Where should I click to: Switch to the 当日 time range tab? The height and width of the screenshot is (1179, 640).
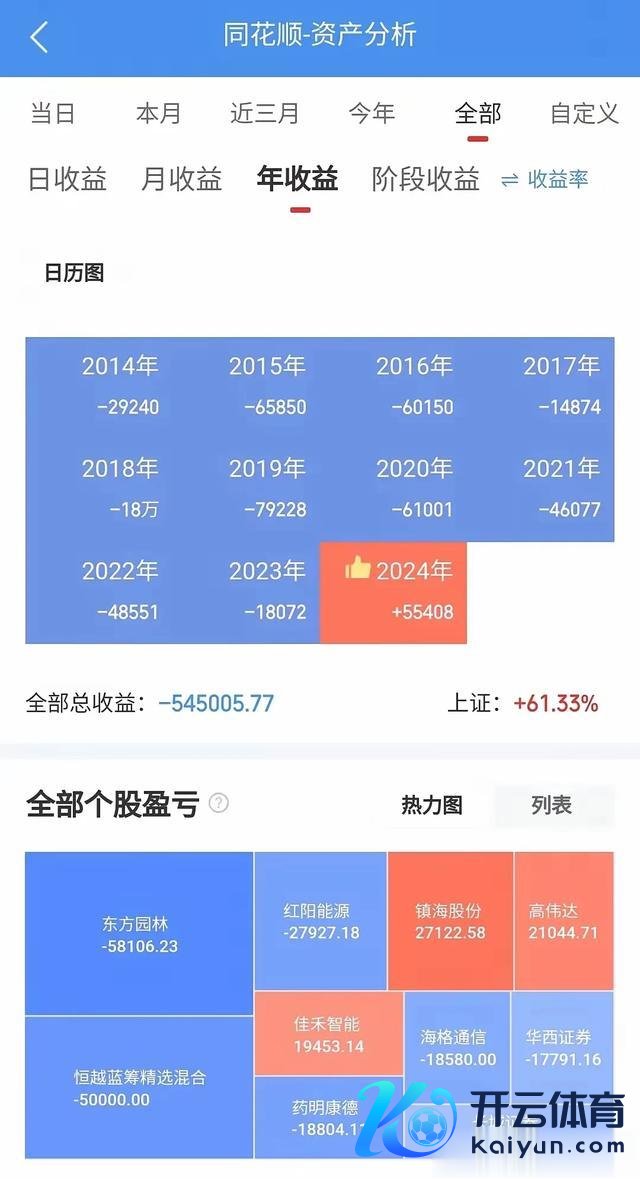[x=53, y=113]
